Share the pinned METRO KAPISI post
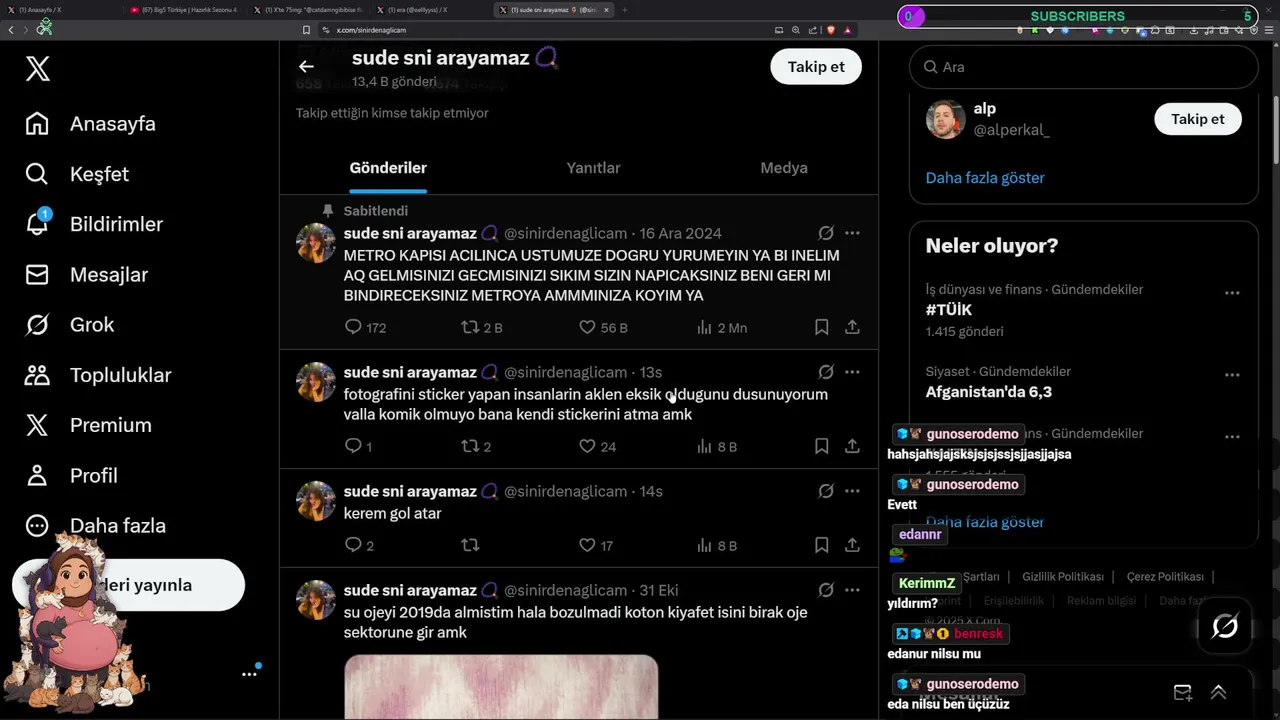The image size is (1280, 720). (852, 327)
